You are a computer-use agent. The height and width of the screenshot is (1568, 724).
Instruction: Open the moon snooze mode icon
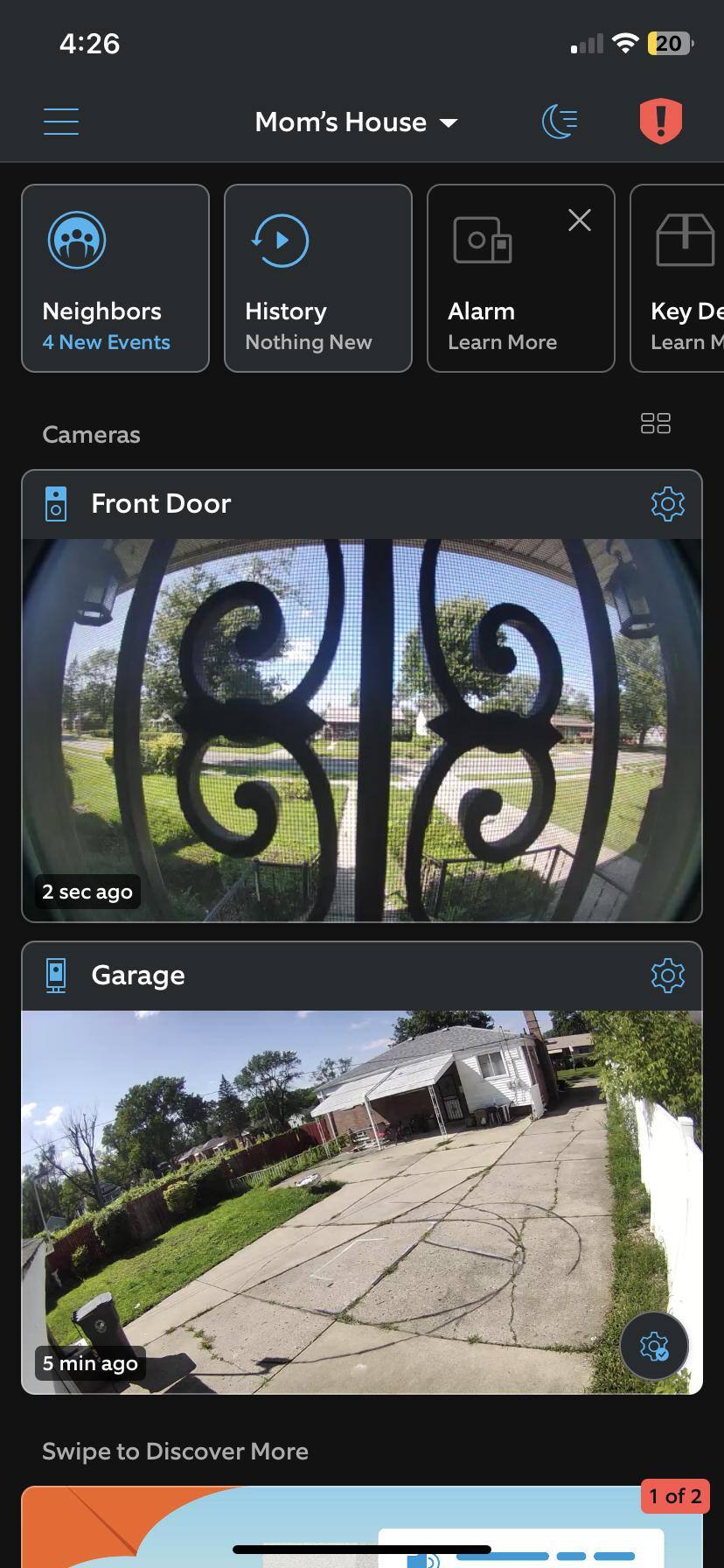(560, 122)
